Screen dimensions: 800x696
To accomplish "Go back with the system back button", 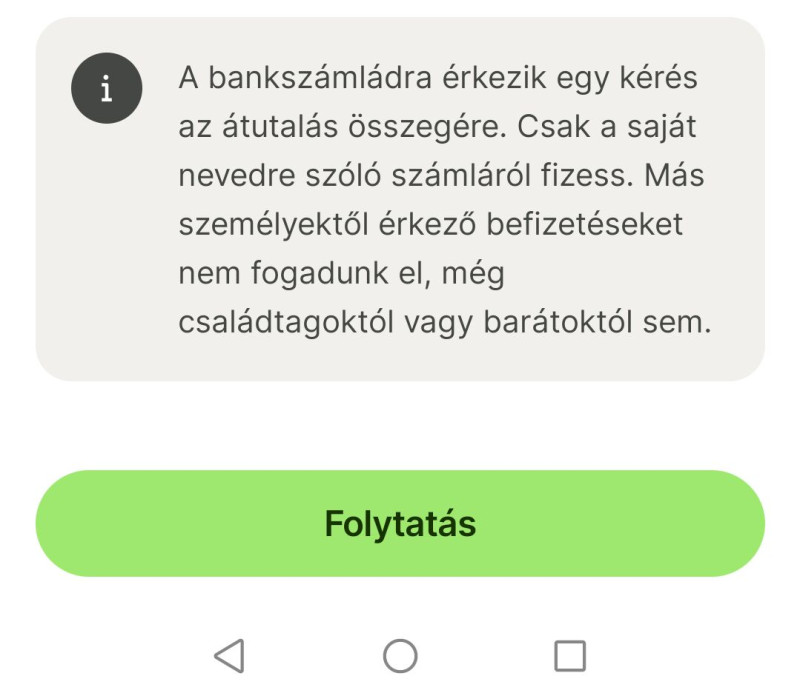I will click(x=229, y=656).
